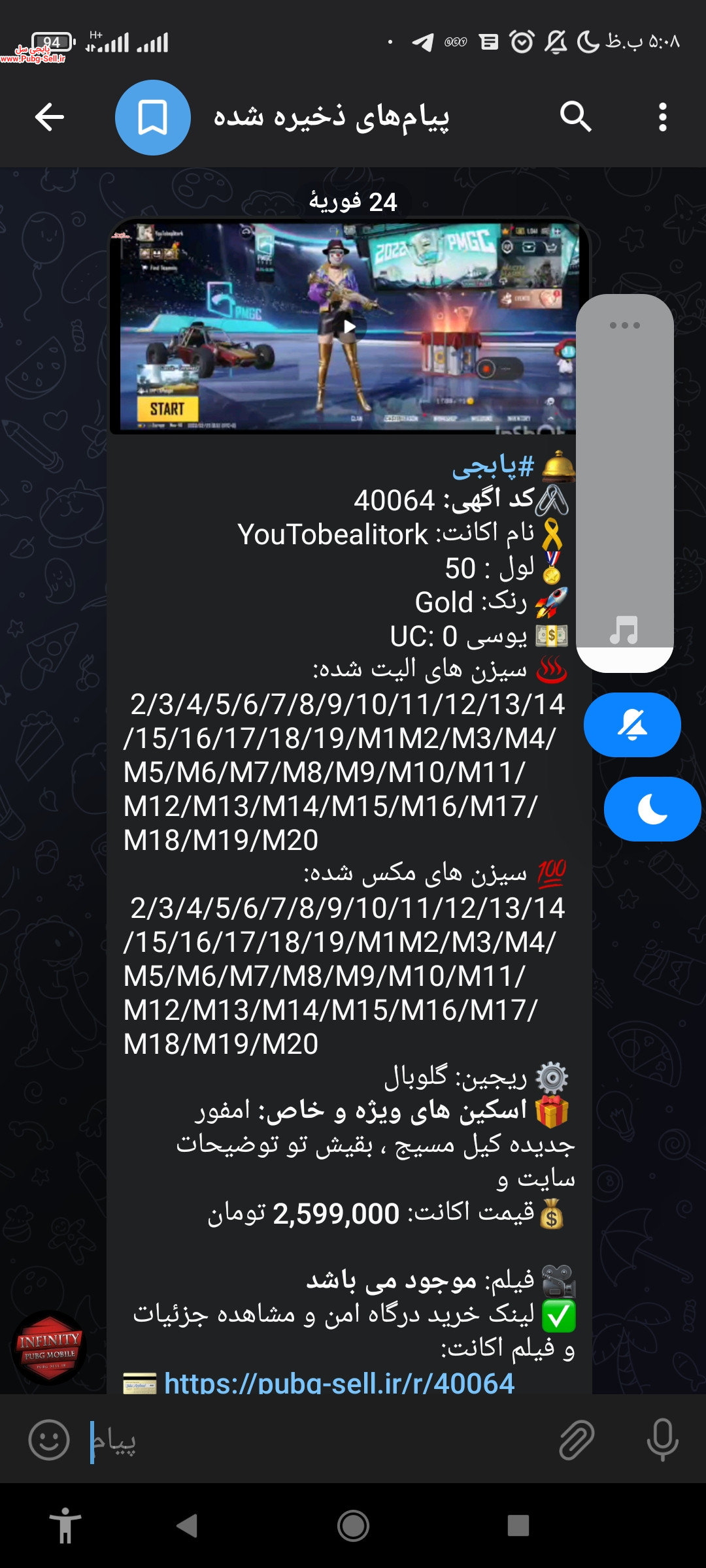Image resolution: width=706 pixels, height=1568 pixels.
Task: Play the PUBG account video
Action: pyautogui.click(x=350, y=326)
